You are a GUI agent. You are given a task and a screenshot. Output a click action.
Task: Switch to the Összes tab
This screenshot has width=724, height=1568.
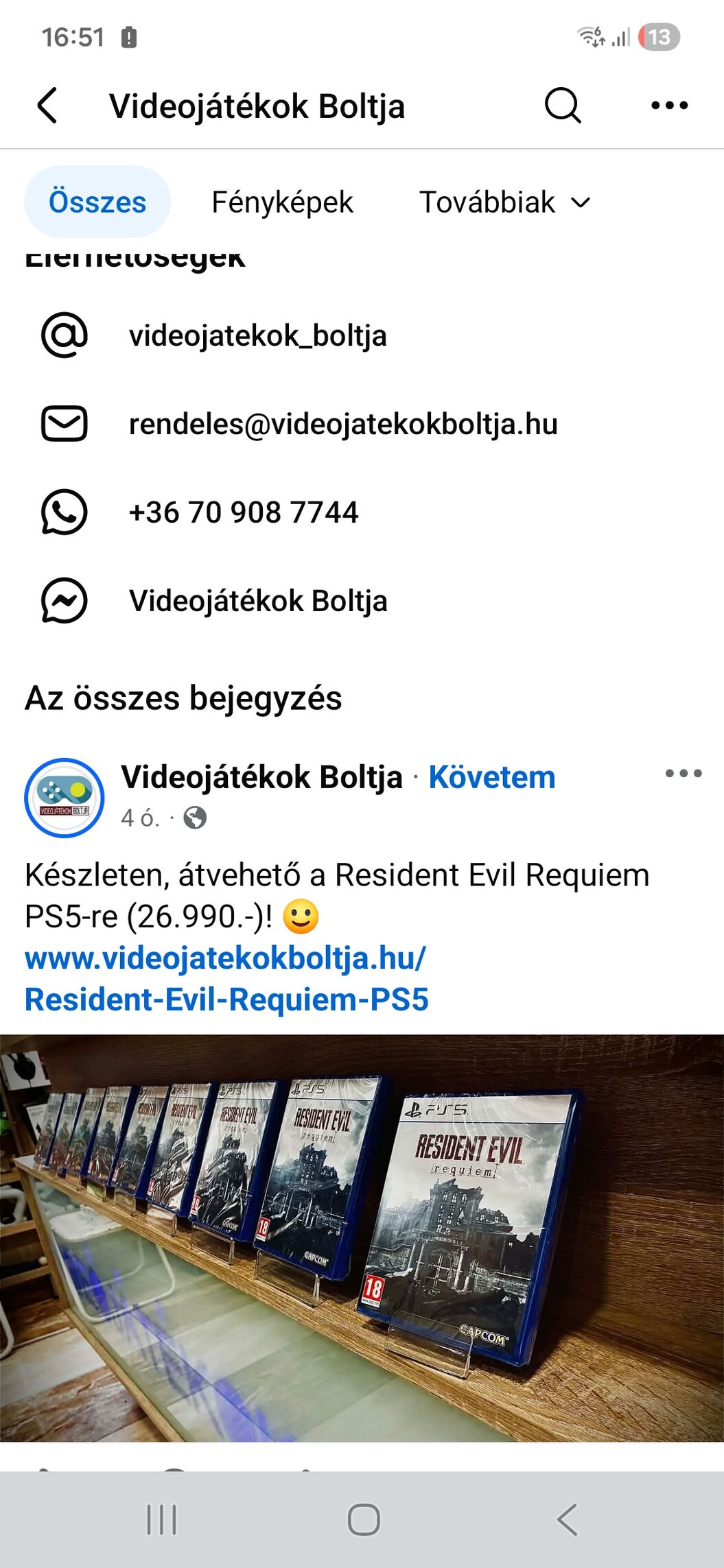pyautogui.click(x=97, y=202)
